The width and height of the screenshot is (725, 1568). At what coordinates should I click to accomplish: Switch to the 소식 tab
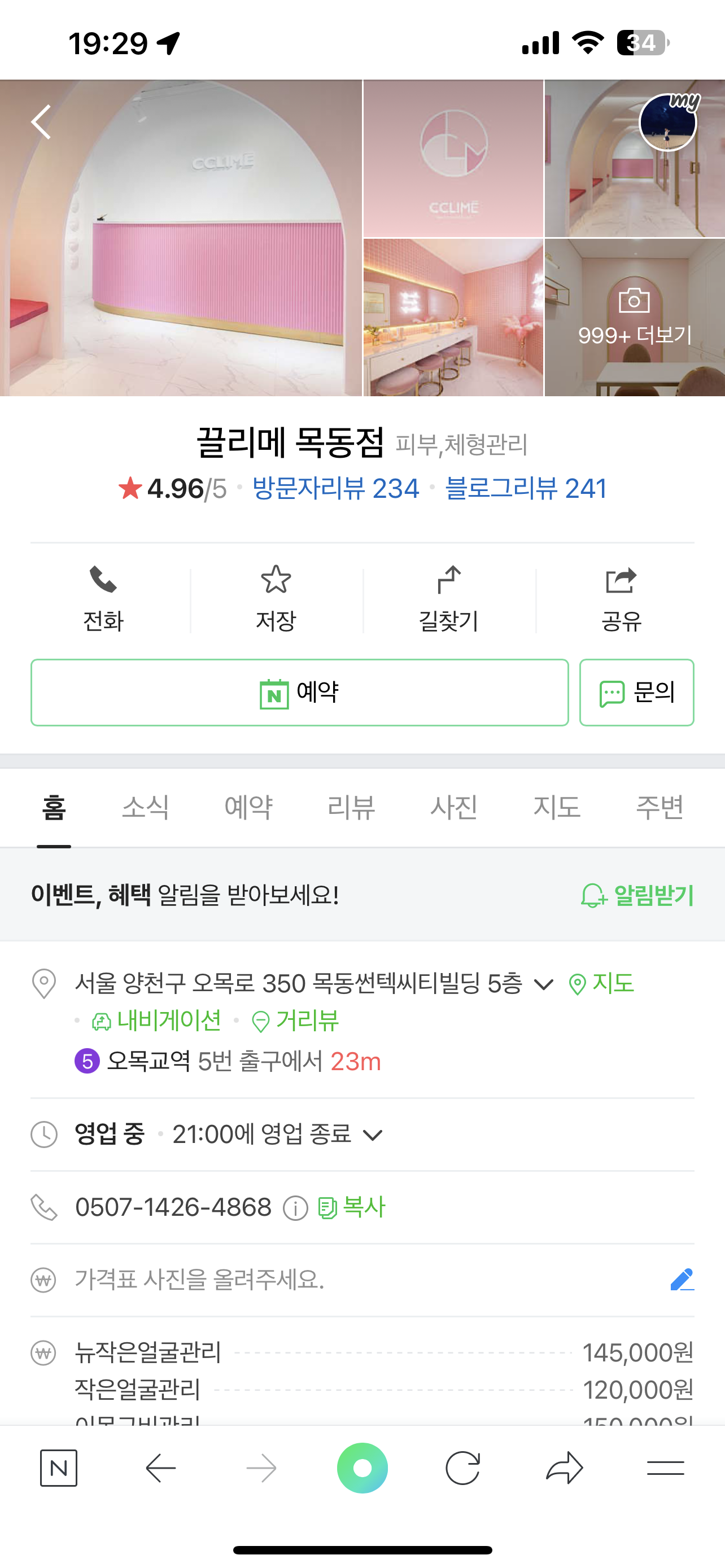pos(146,807)
